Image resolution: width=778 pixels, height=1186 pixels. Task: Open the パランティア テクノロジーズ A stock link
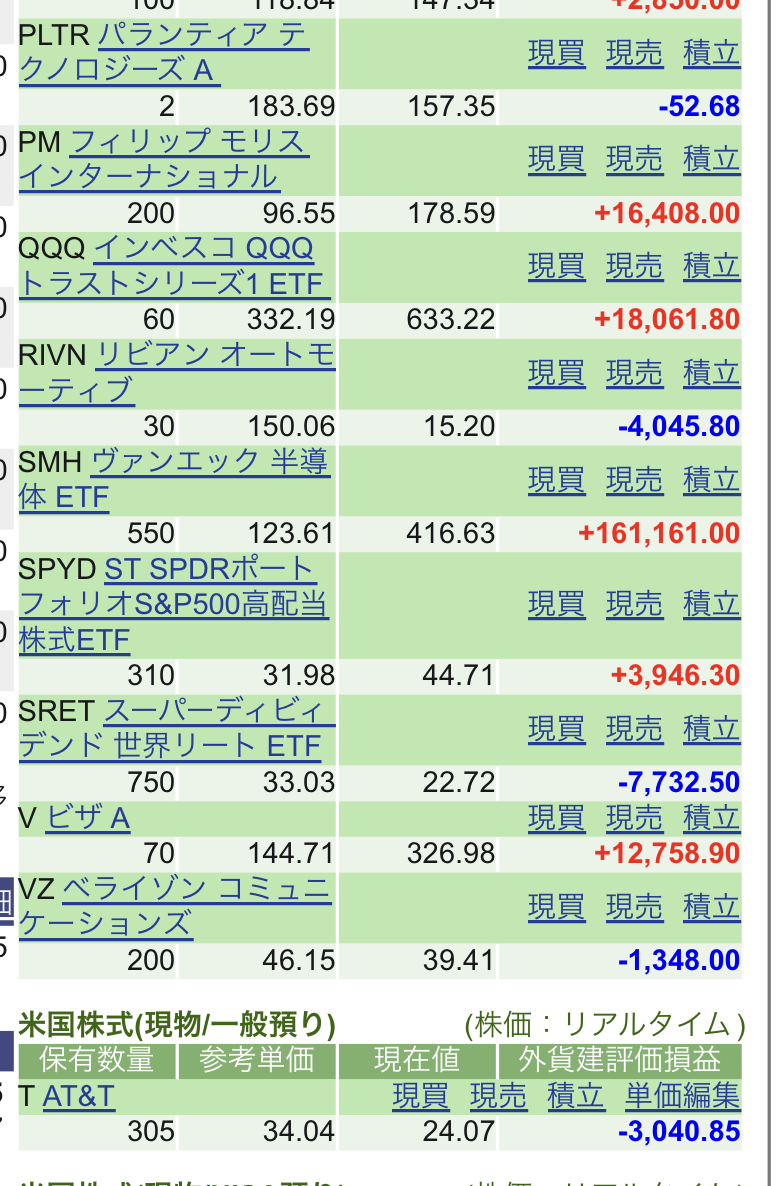164,53
